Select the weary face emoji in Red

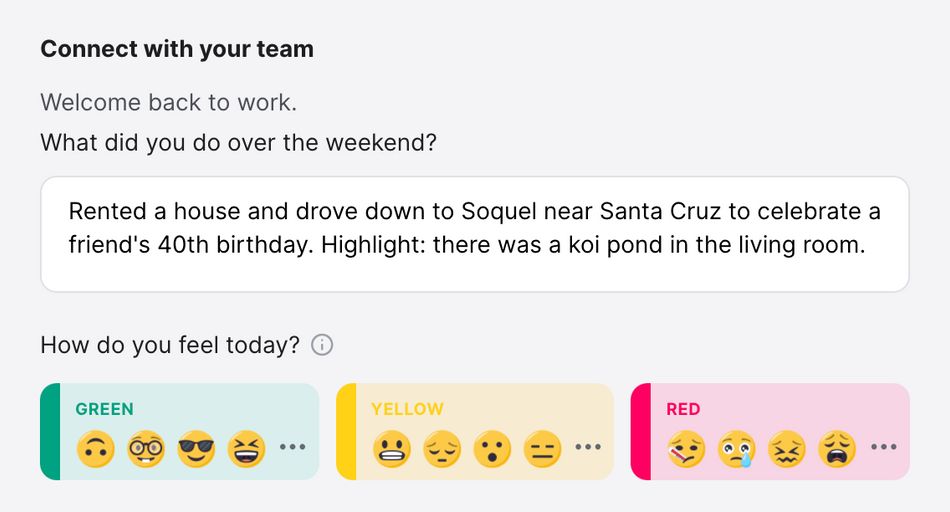click(837, 449)
